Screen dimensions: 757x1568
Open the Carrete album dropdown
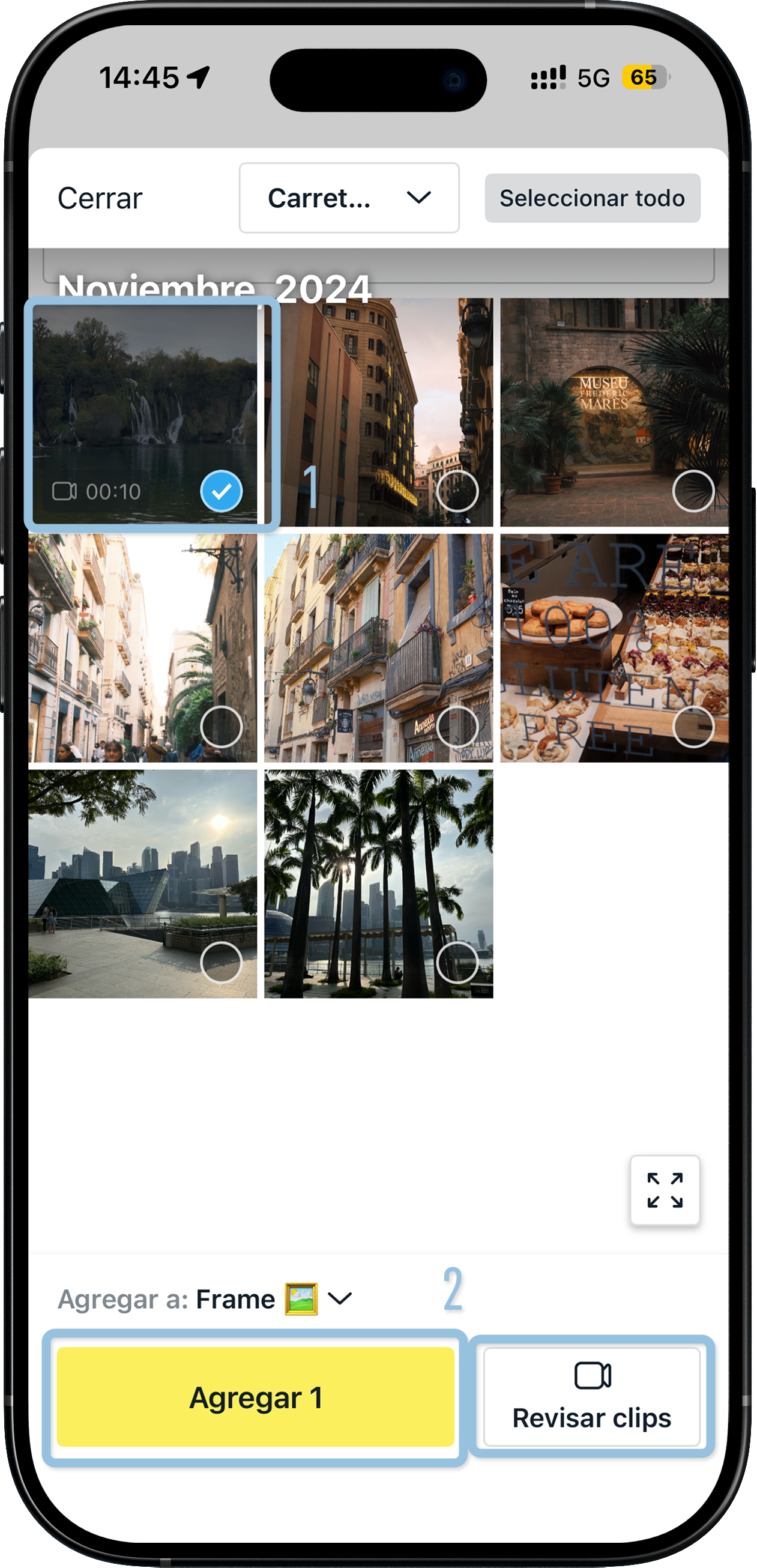point(349,198)
